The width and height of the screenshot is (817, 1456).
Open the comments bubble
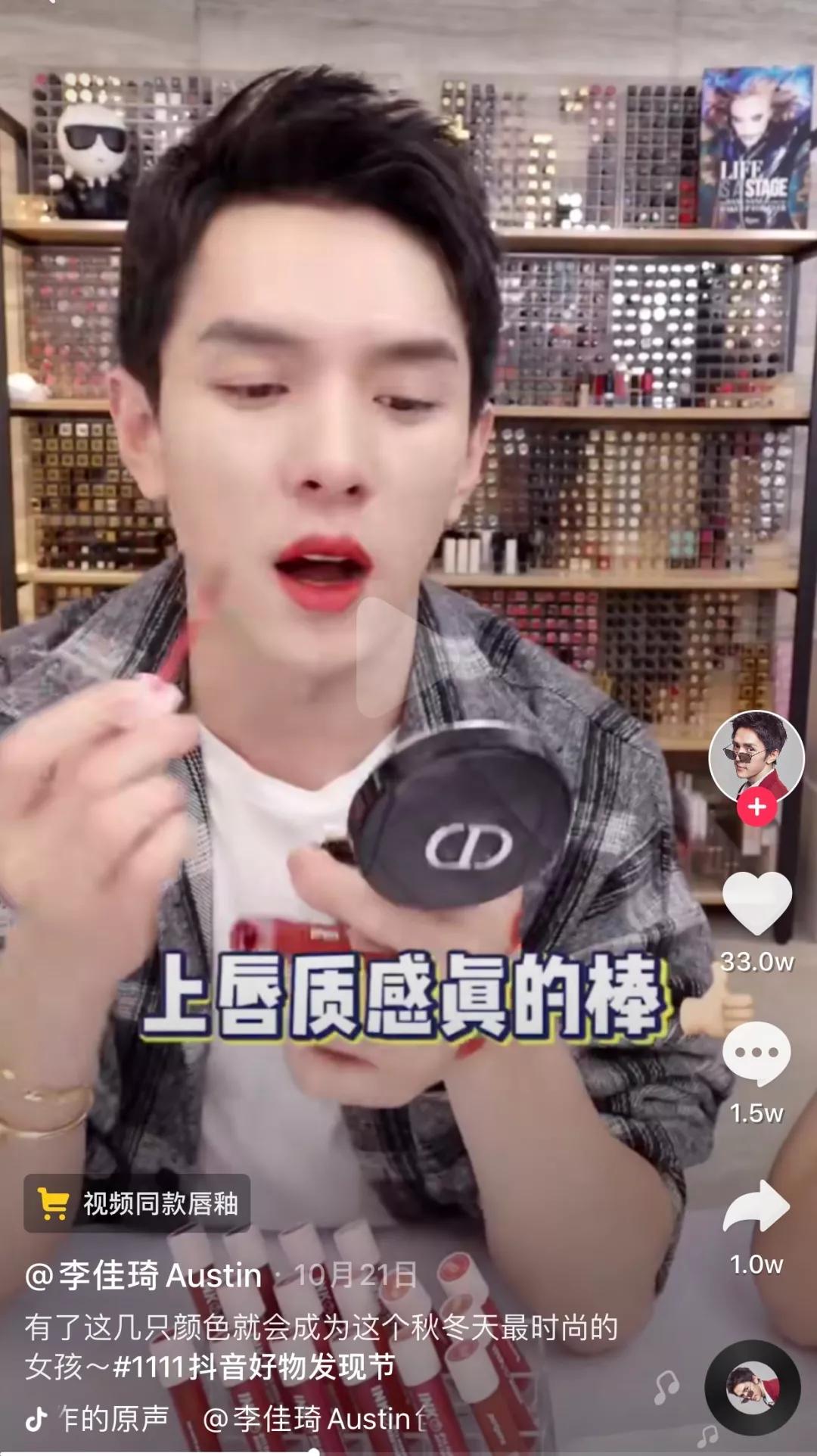756,1053
